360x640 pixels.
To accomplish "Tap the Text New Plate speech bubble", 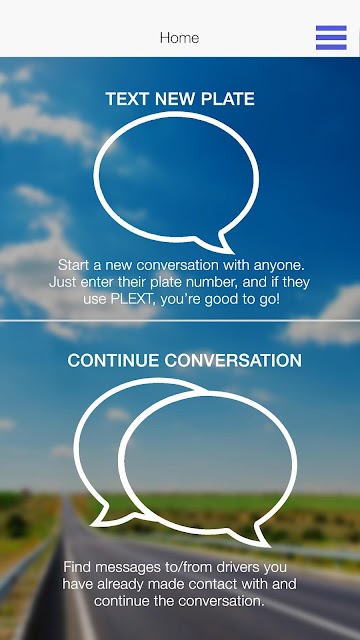I will coord(176,182).
